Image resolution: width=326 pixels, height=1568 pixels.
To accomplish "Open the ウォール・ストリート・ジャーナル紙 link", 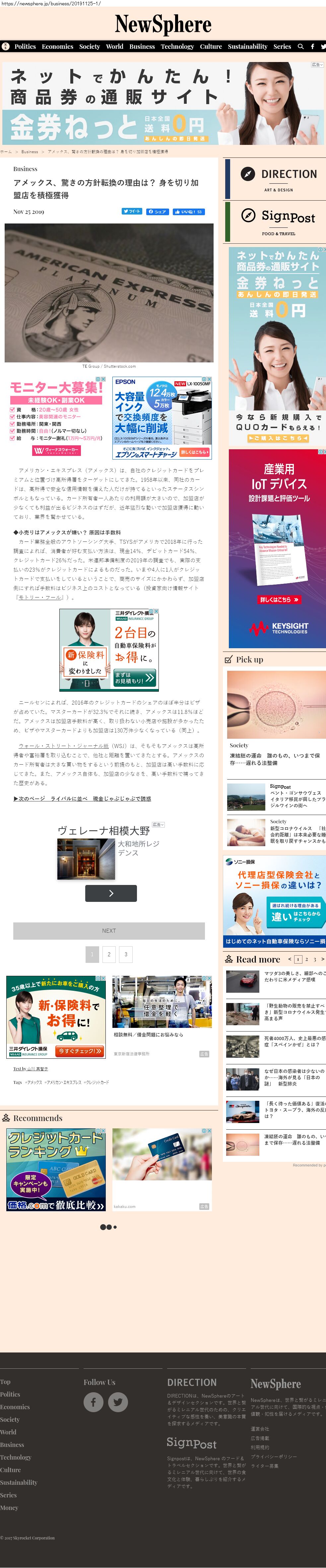I will point(63,746).
